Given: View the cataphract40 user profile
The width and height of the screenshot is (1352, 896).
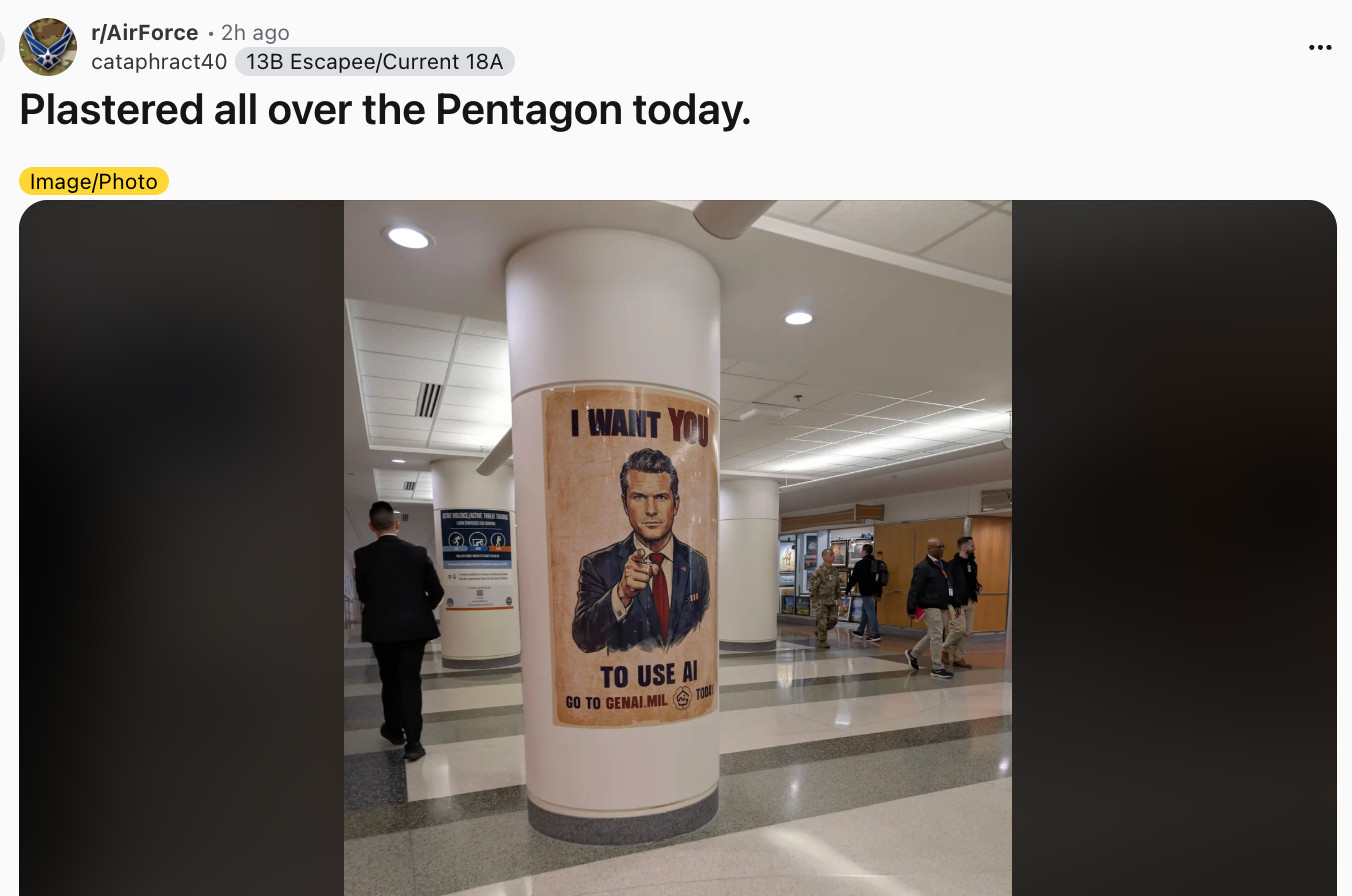Looking at the screenshot, I should pos(159,62).
